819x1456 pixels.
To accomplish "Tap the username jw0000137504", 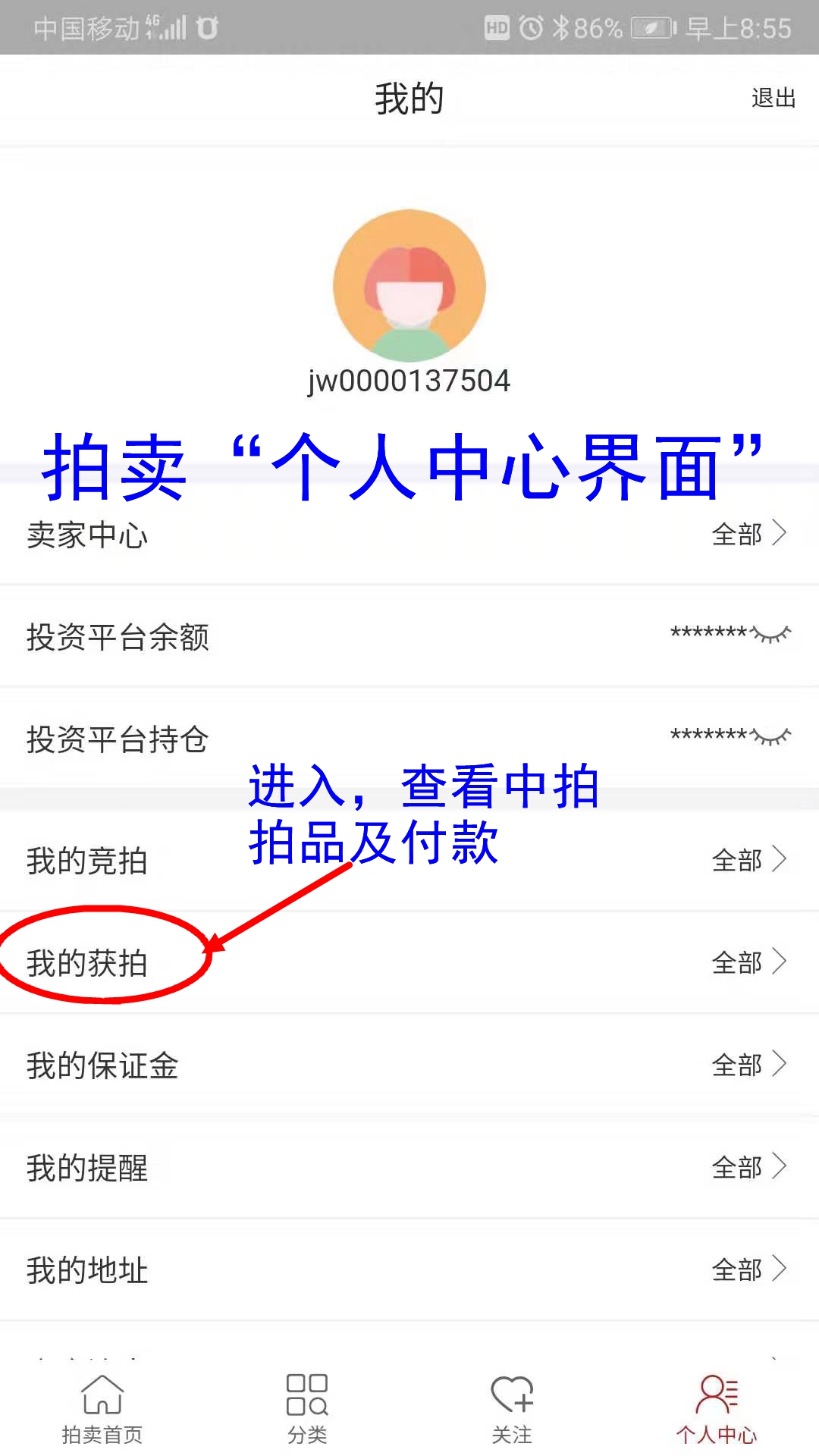I will pyautogui.click(x=409, y=381).
